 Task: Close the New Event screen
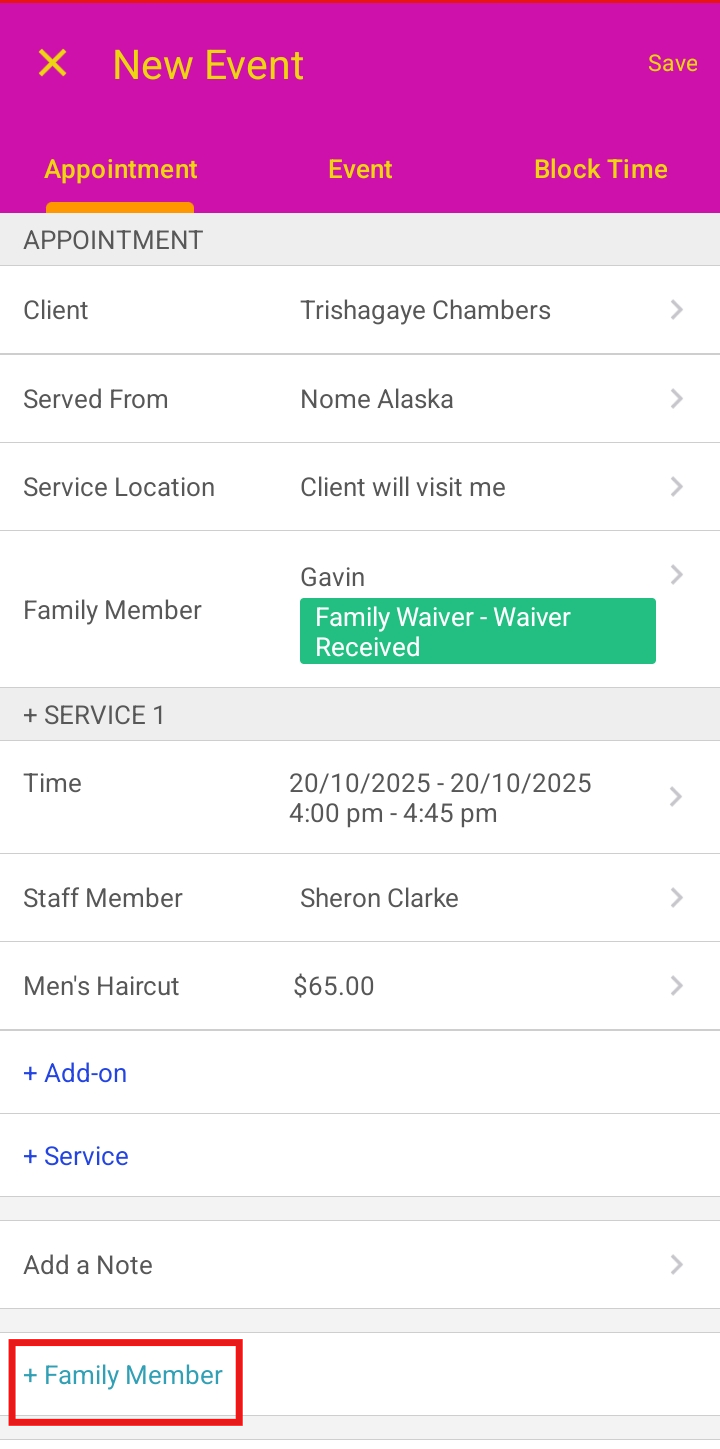(x=52, y=64)
